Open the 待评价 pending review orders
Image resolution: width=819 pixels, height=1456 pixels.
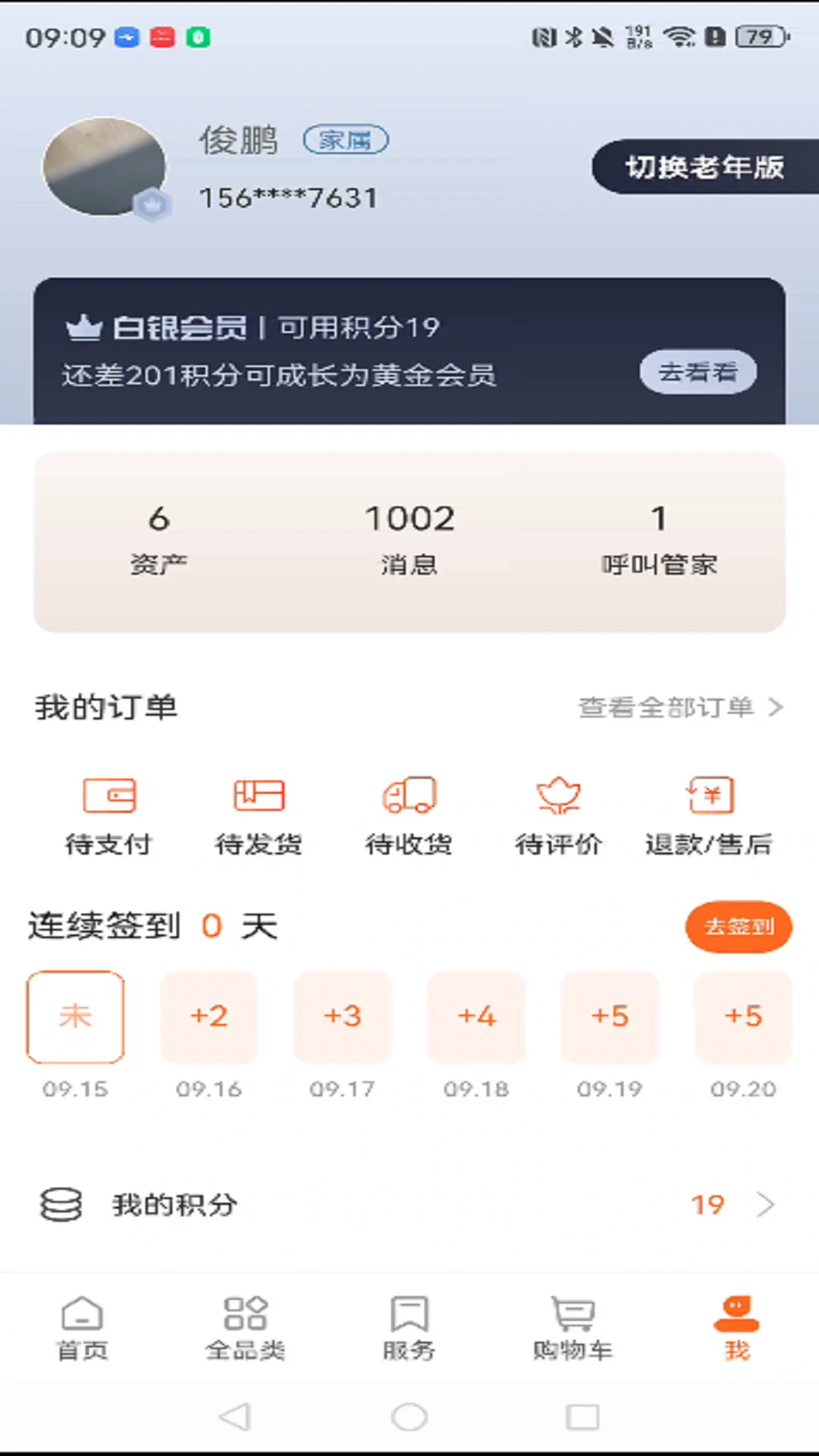559,815
